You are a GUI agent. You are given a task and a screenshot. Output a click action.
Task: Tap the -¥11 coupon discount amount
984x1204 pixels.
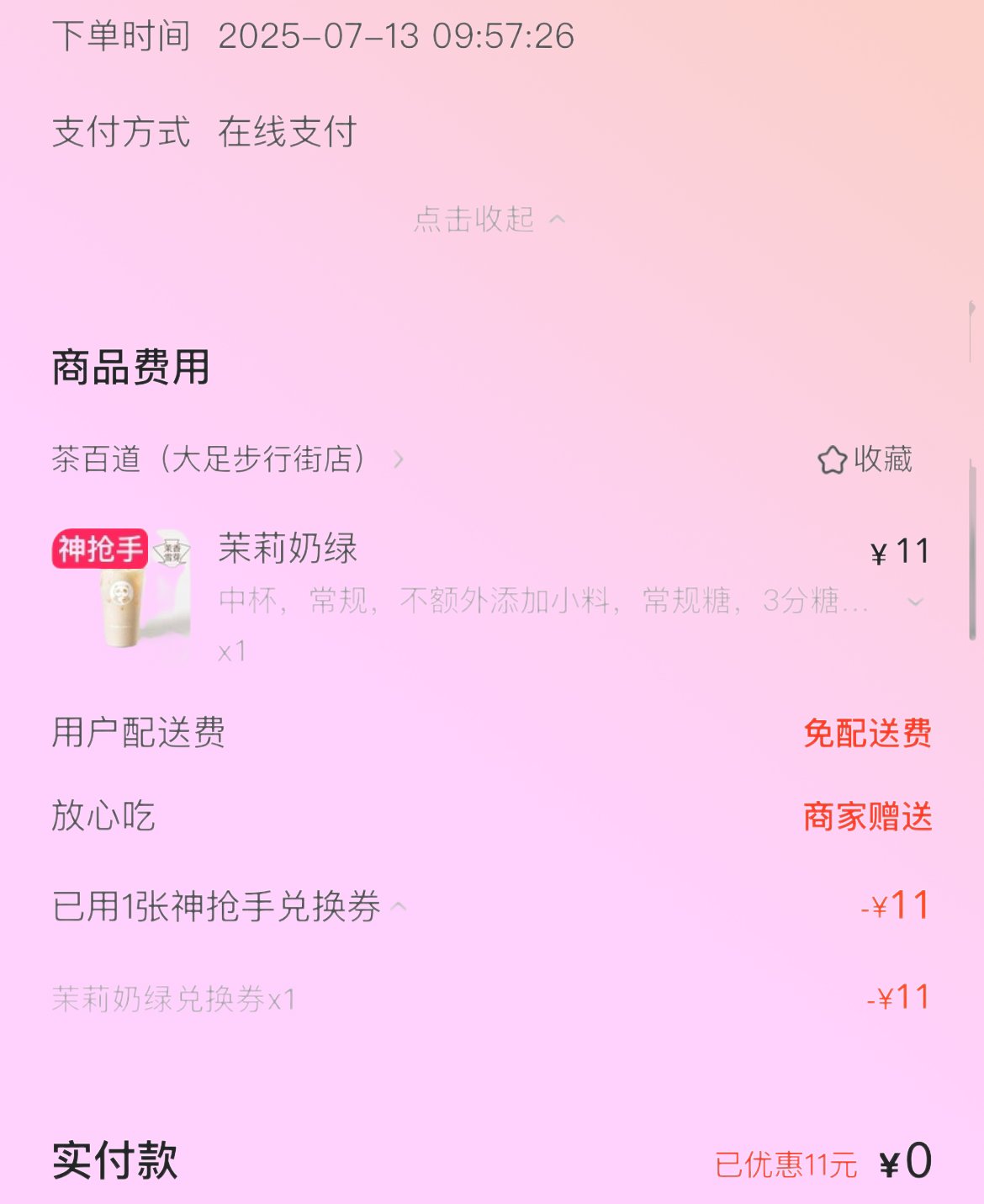[x=895, y=906]
